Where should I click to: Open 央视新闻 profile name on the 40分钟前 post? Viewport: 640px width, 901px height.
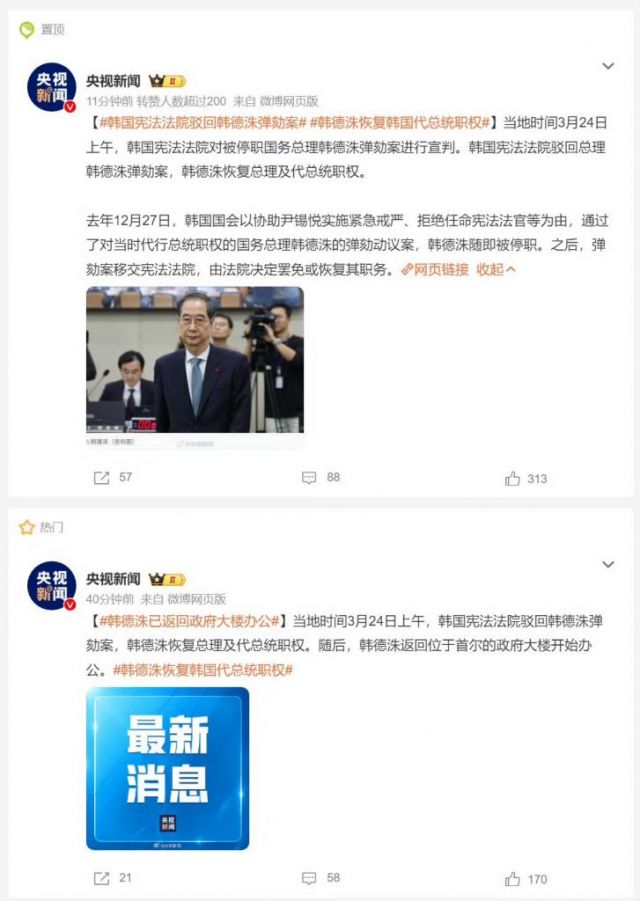[113, 579]
